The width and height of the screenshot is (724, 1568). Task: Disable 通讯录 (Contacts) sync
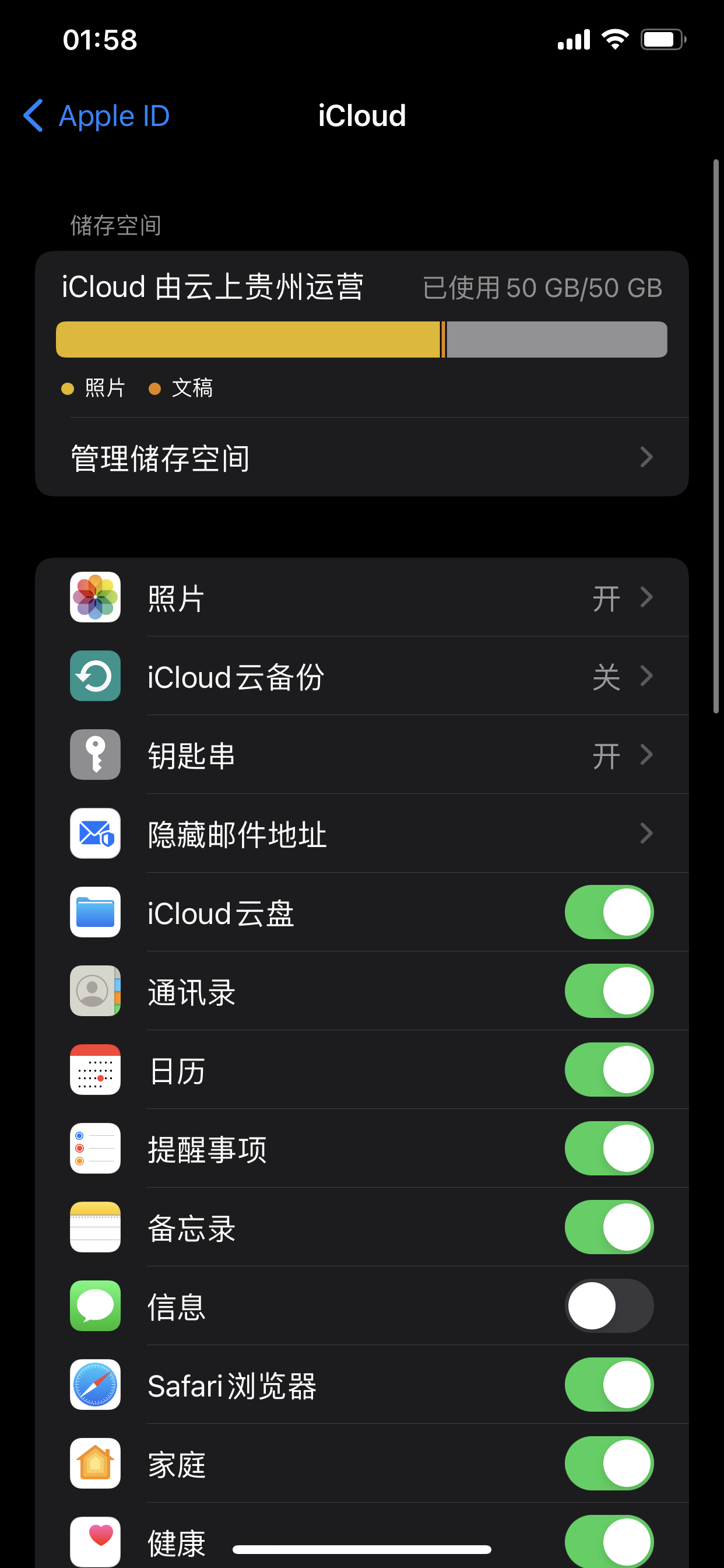[x=609, y=991]
